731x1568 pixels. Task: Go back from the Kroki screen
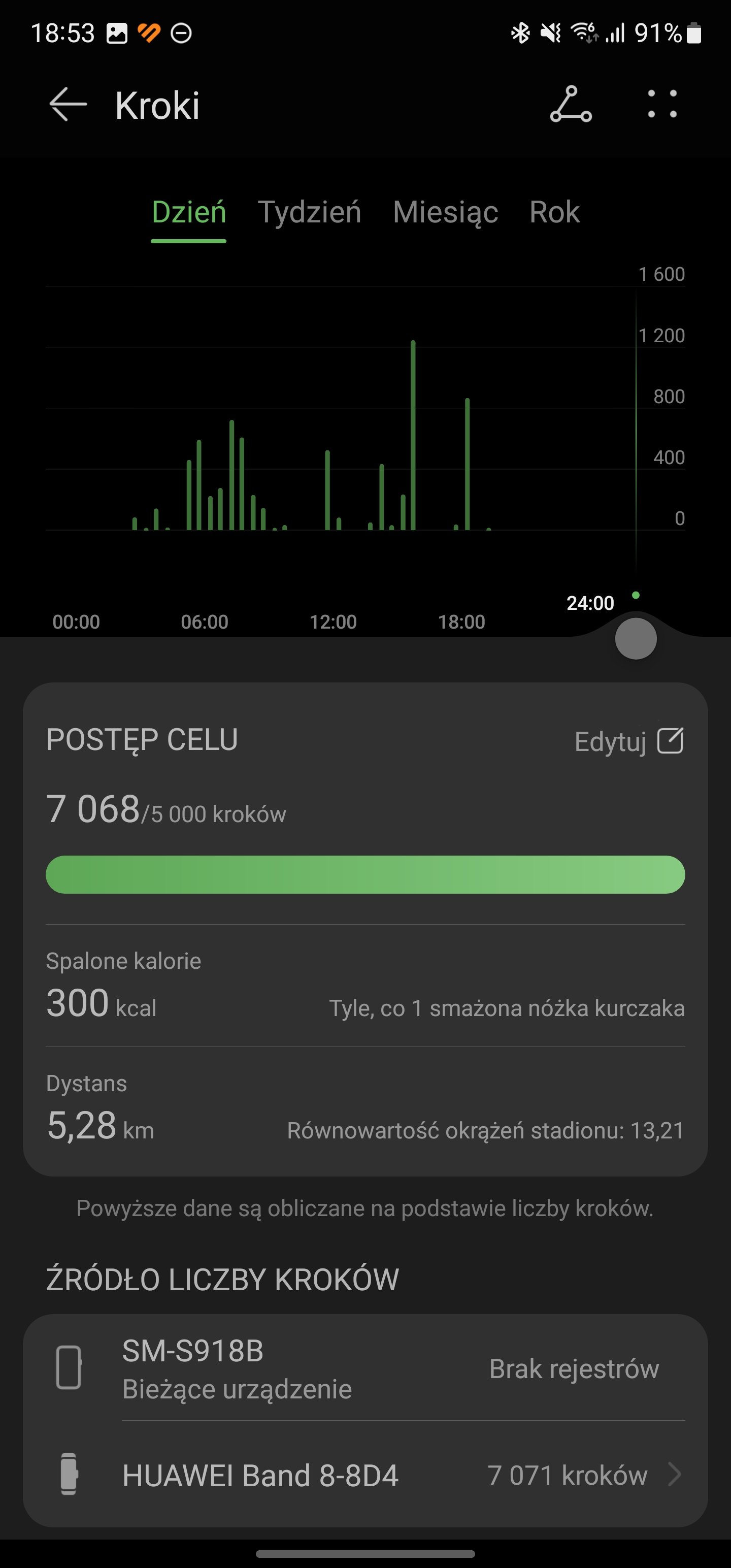point(68,105)
